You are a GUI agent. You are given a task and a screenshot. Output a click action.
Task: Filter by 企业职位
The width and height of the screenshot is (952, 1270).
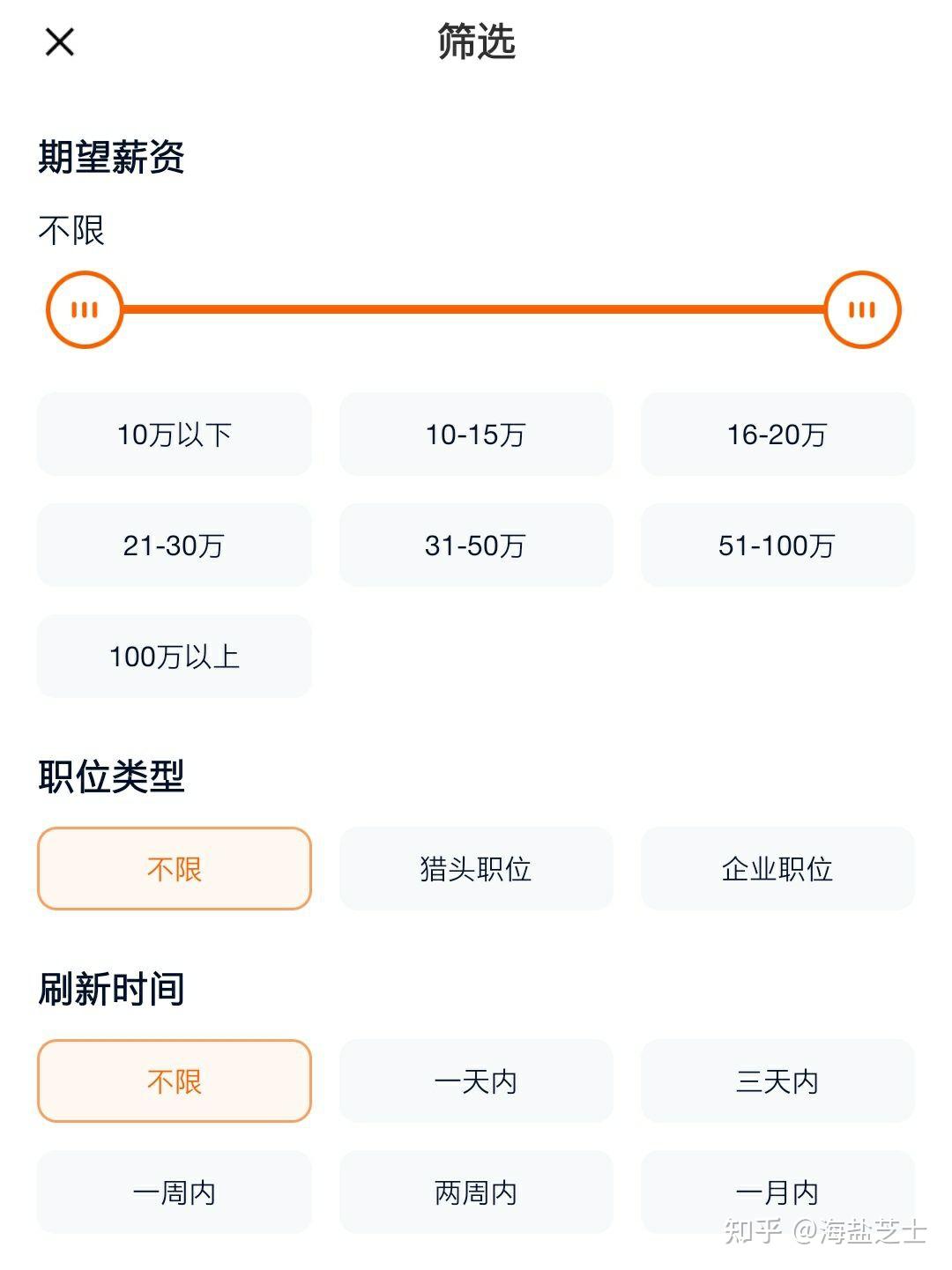[x=777, y=868]
